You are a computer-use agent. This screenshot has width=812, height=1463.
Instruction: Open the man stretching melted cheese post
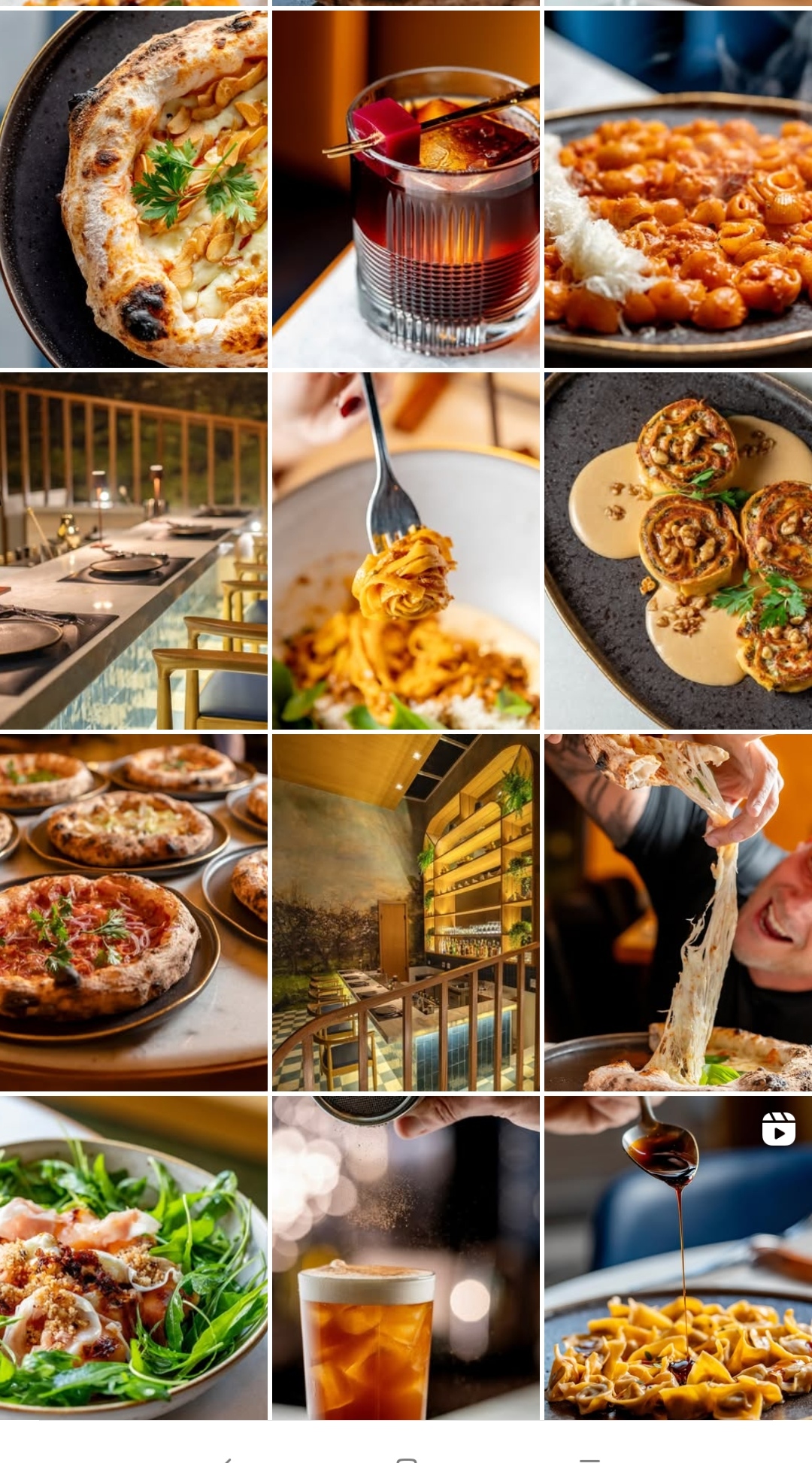(x=678, y=912)
